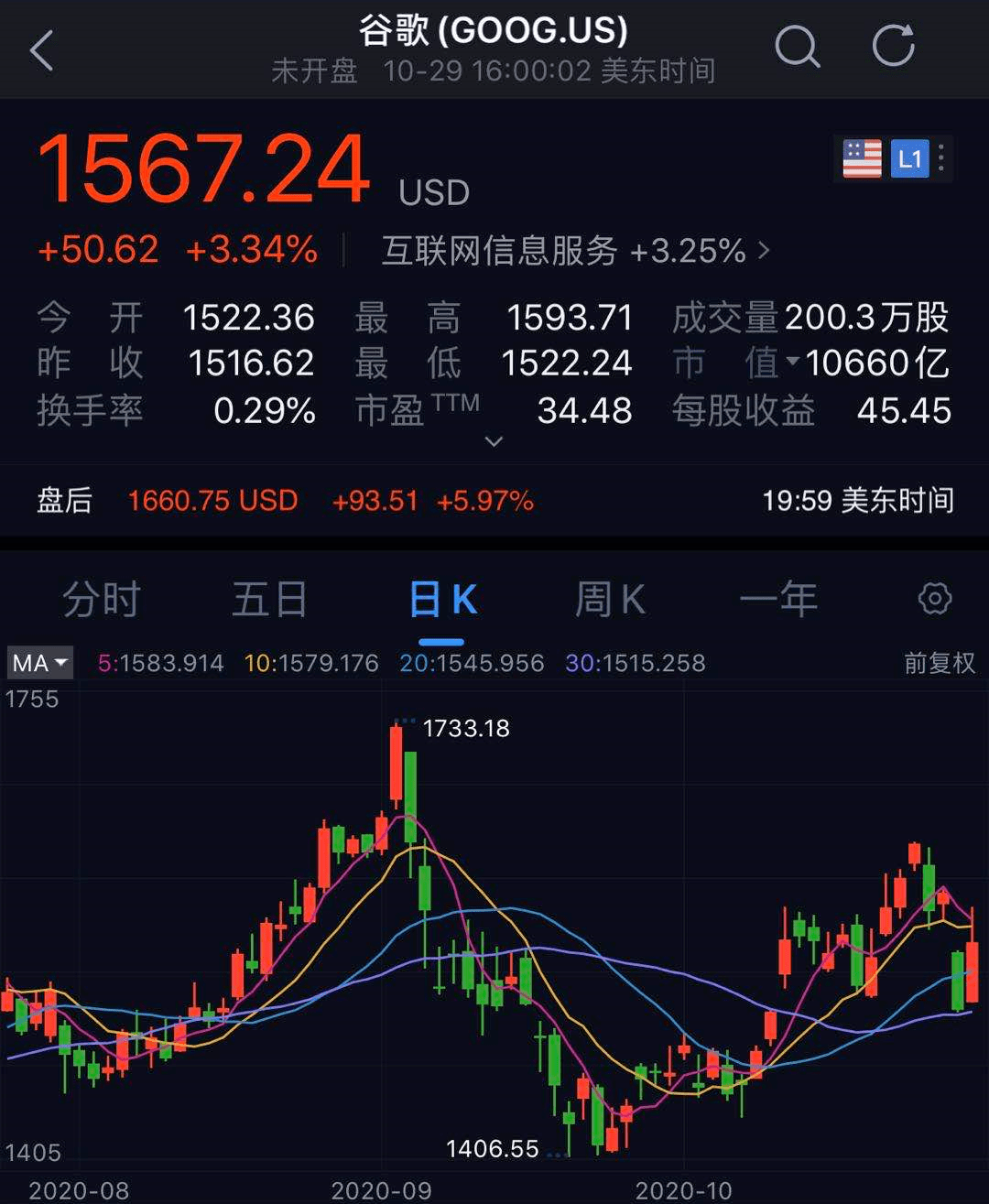This screenshot has width=989, height=1204.
Task: Go back using the top-left arrow
Action: coord(42,49)
